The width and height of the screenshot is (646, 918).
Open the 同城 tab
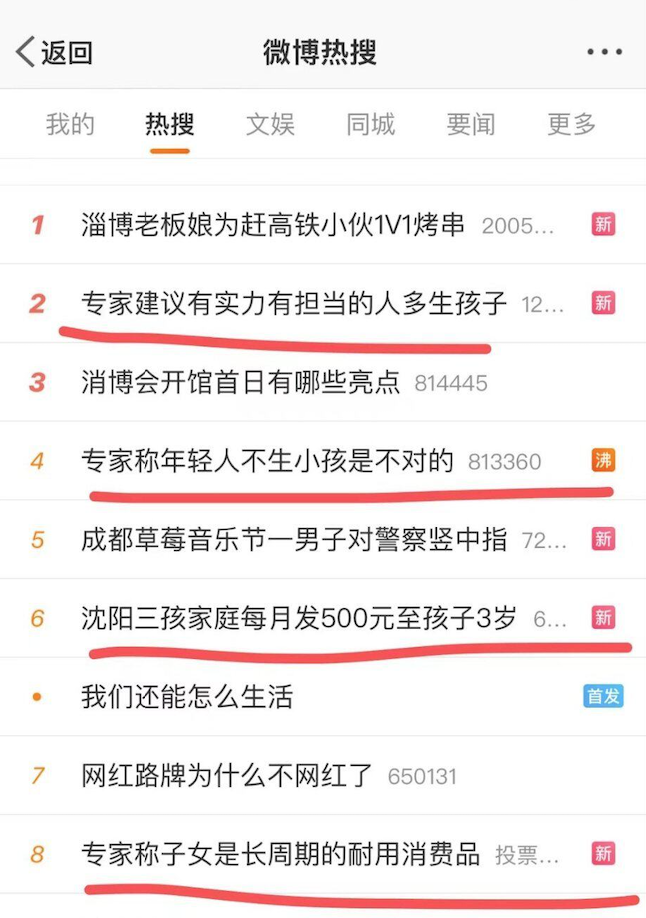pos(371,125)
